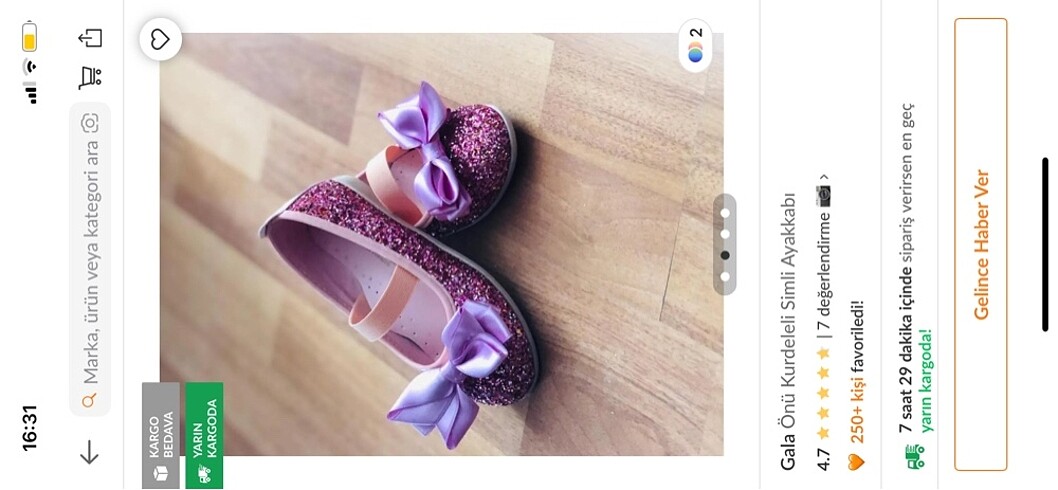This screenshot has height=490, width=1058.
Task: Tap the image page indicator dots
Action: point(725,244)
